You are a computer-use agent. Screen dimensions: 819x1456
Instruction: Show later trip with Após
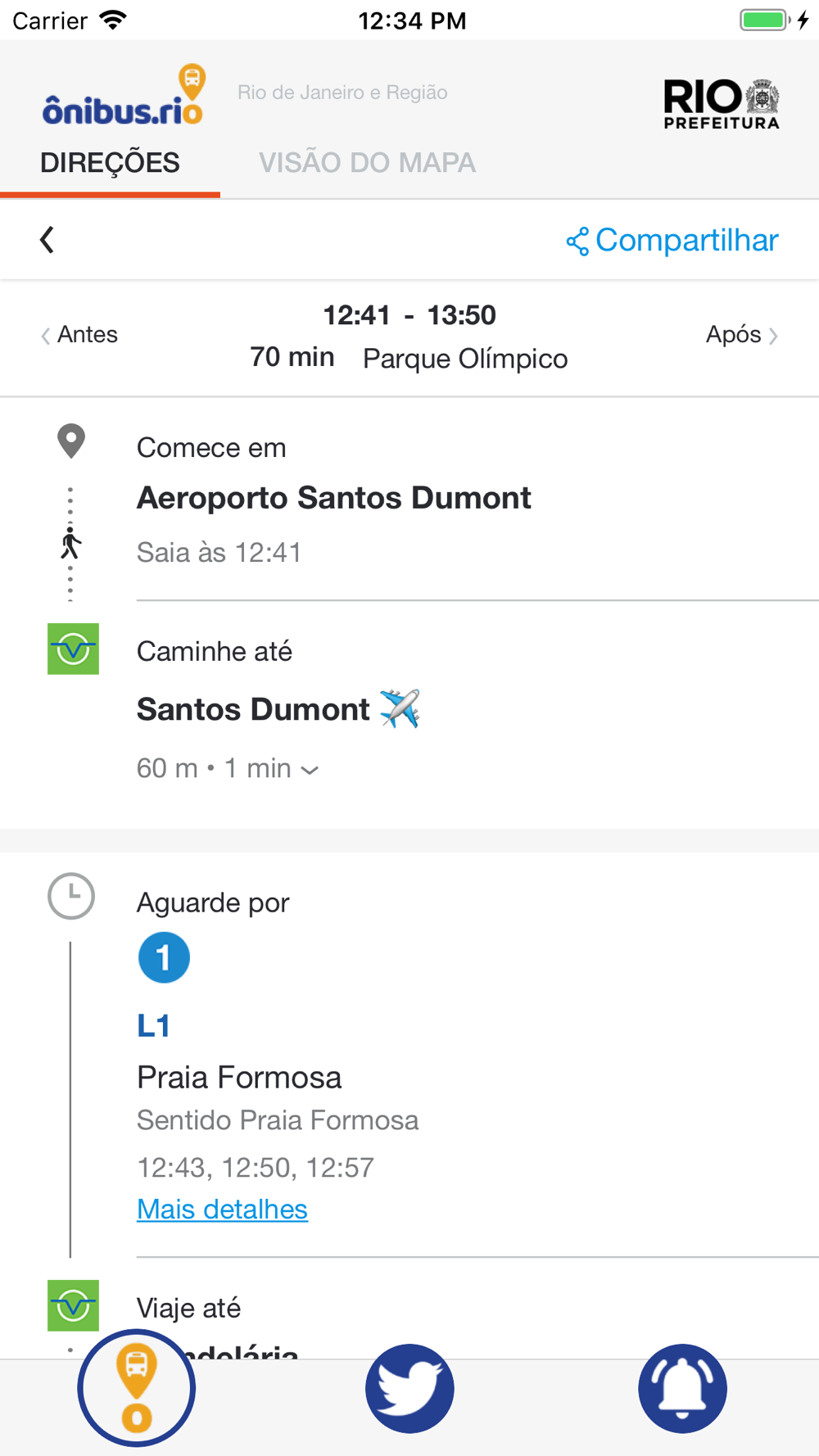coord(742,334)
